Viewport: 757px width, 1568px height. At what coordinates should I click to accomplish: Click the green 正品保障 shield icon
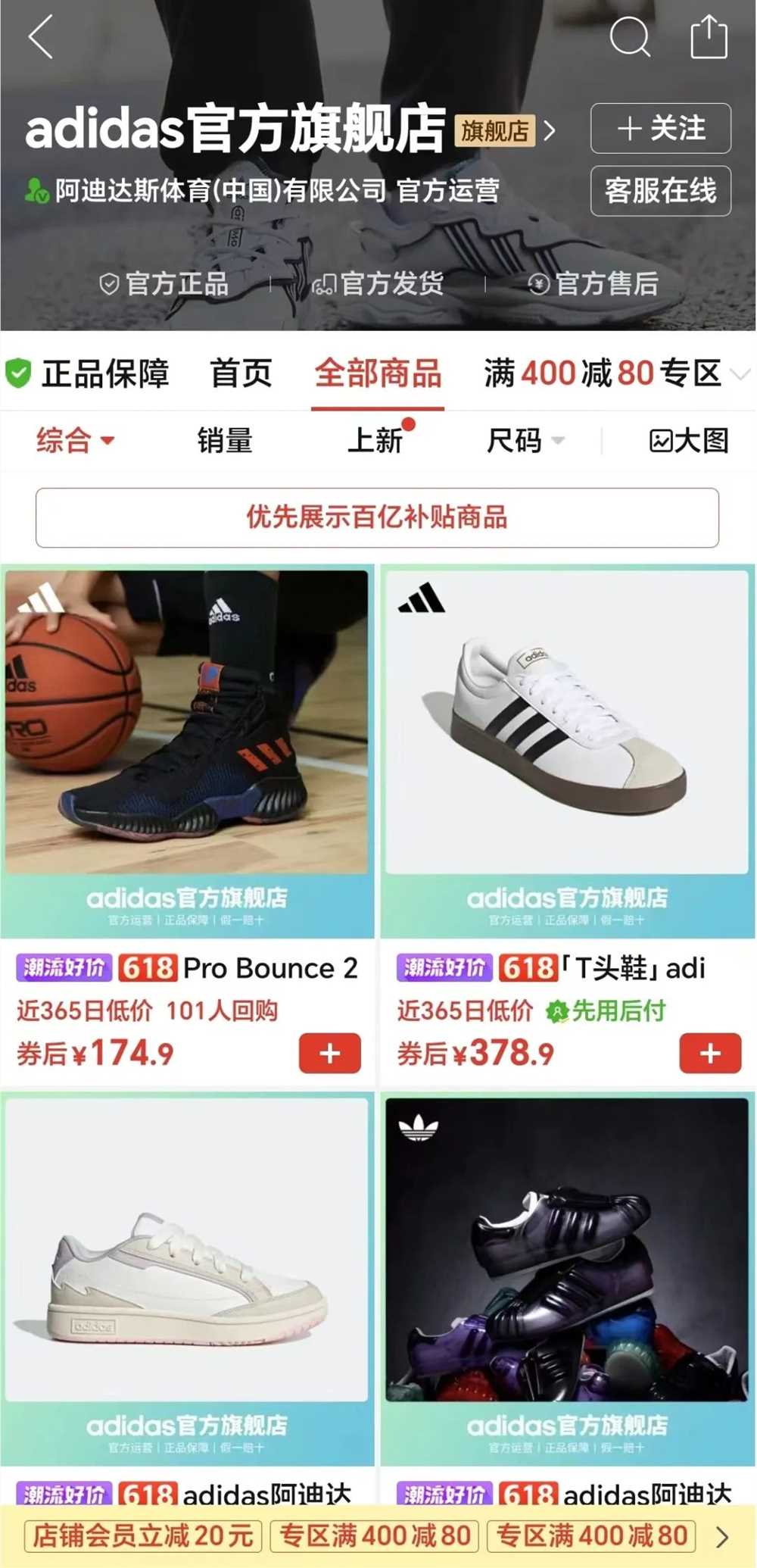(20, 373)
